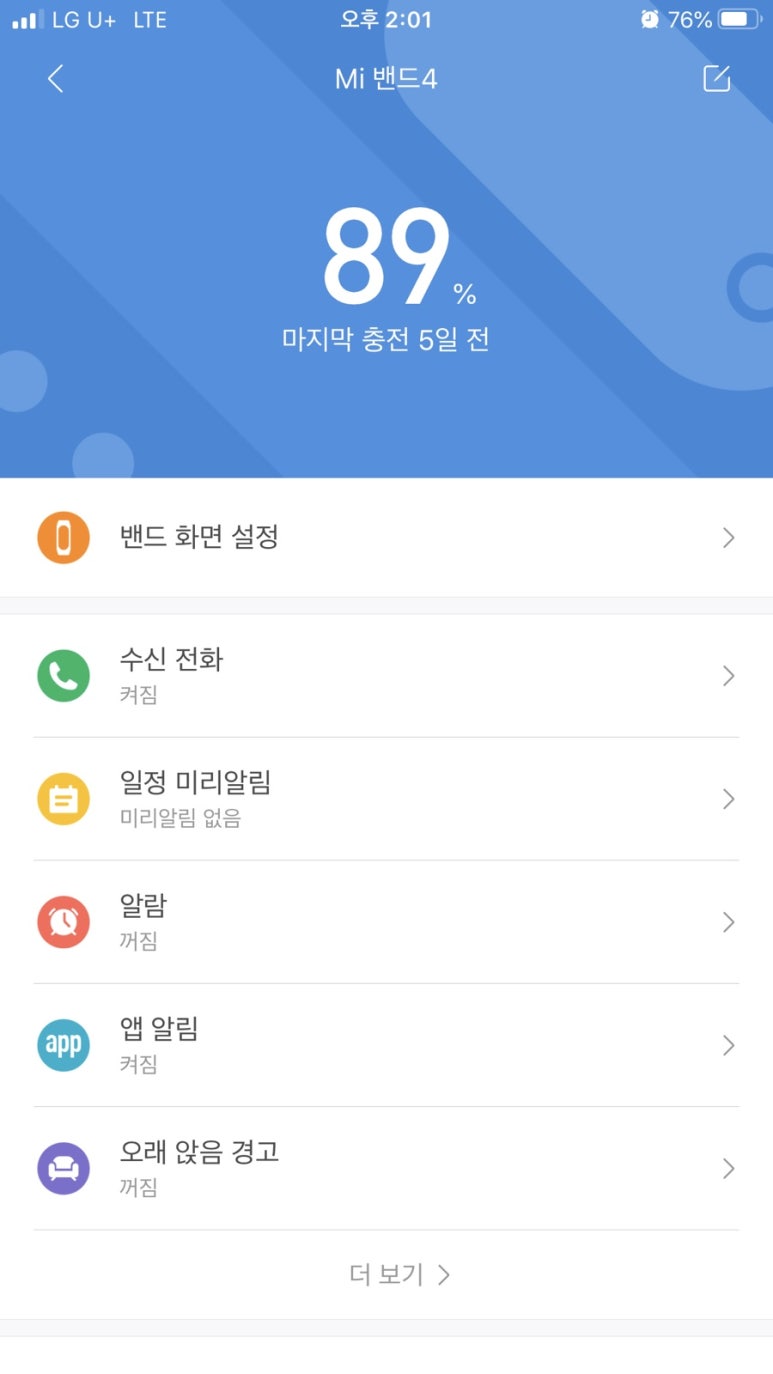Viewport: 773px width, 1374px height.
Task: Open 알람 (alarm) settings
Action: [x=386, y=922]
